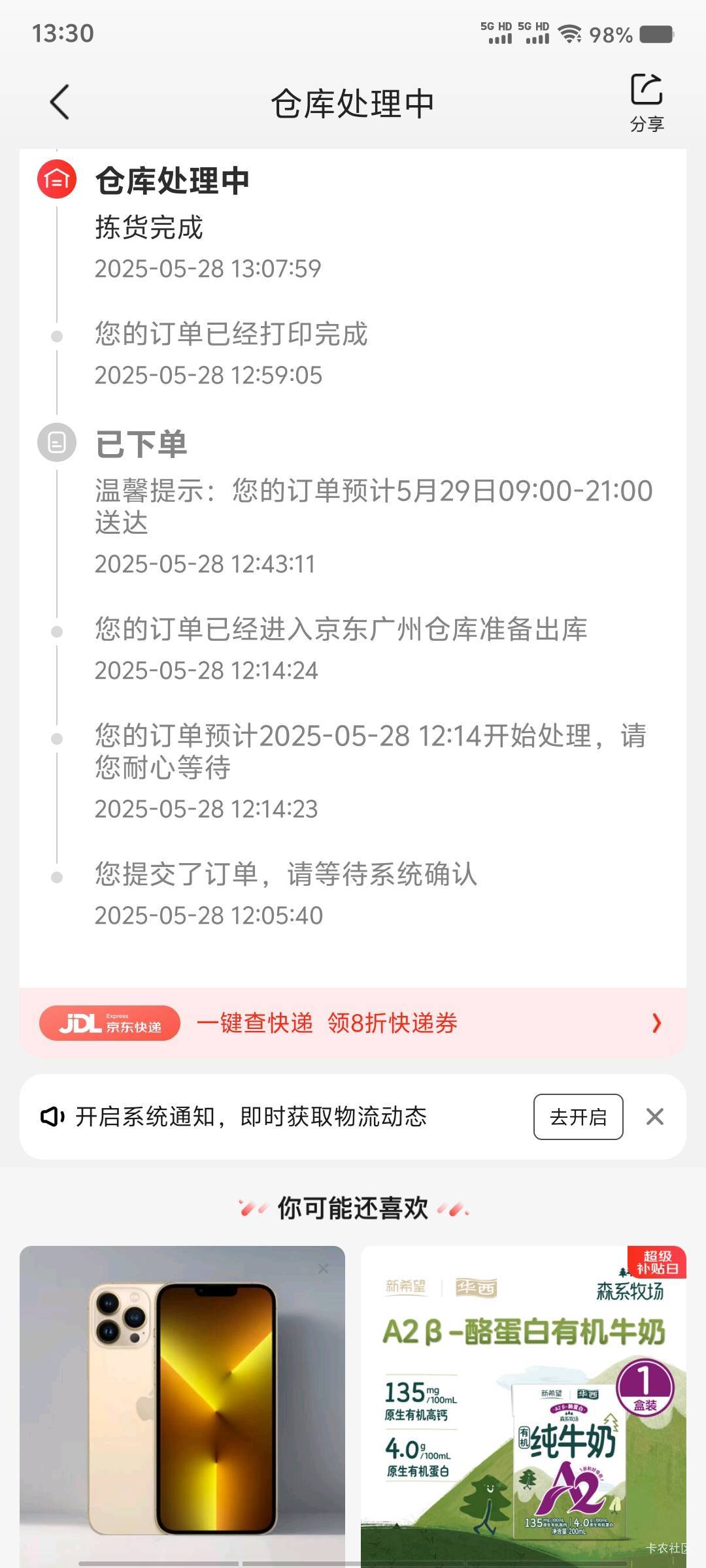Go back using the top-left arrow
Image resolution: width=706 pixels, height=1568 pixels.
(x=59, y=103)
